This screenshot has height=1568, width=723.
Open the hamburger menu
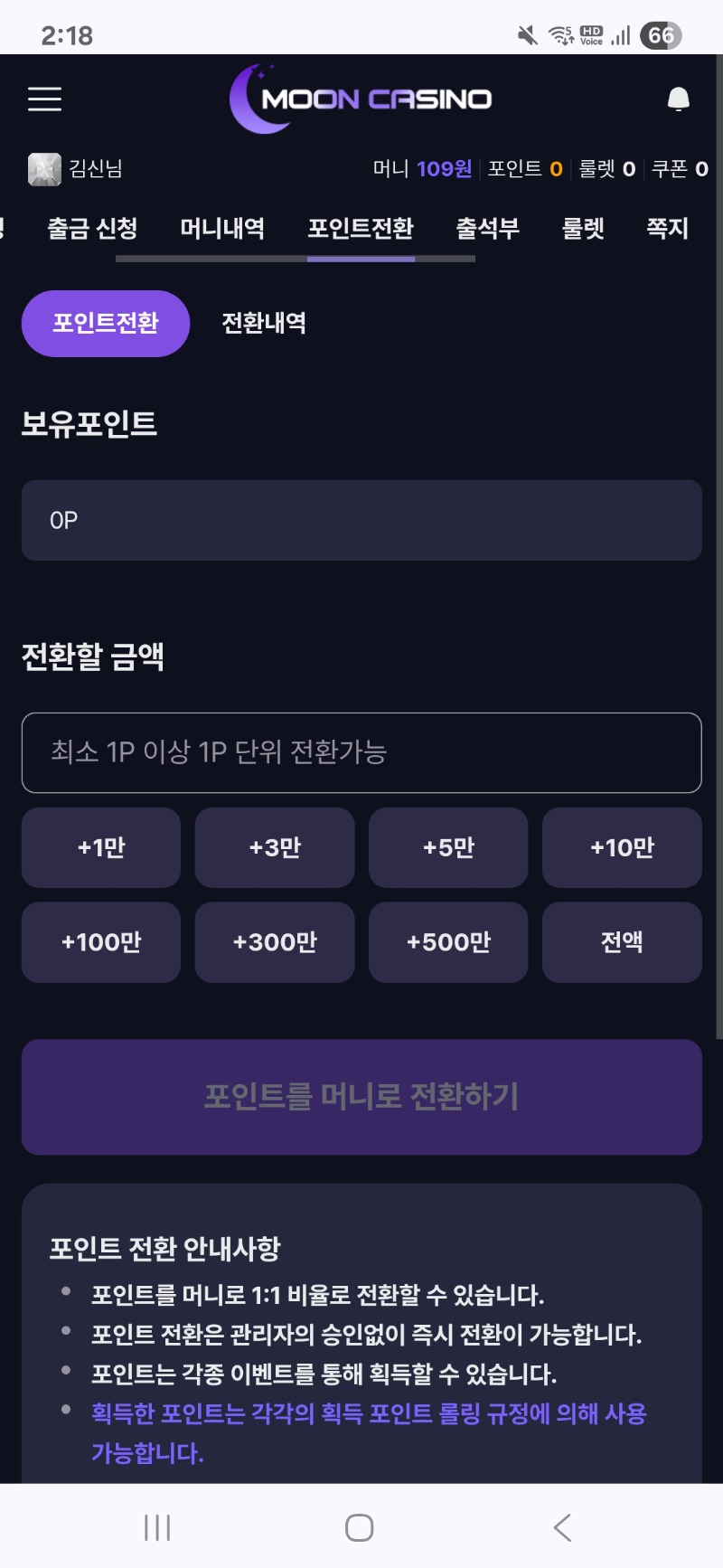(x=44, y=99)
